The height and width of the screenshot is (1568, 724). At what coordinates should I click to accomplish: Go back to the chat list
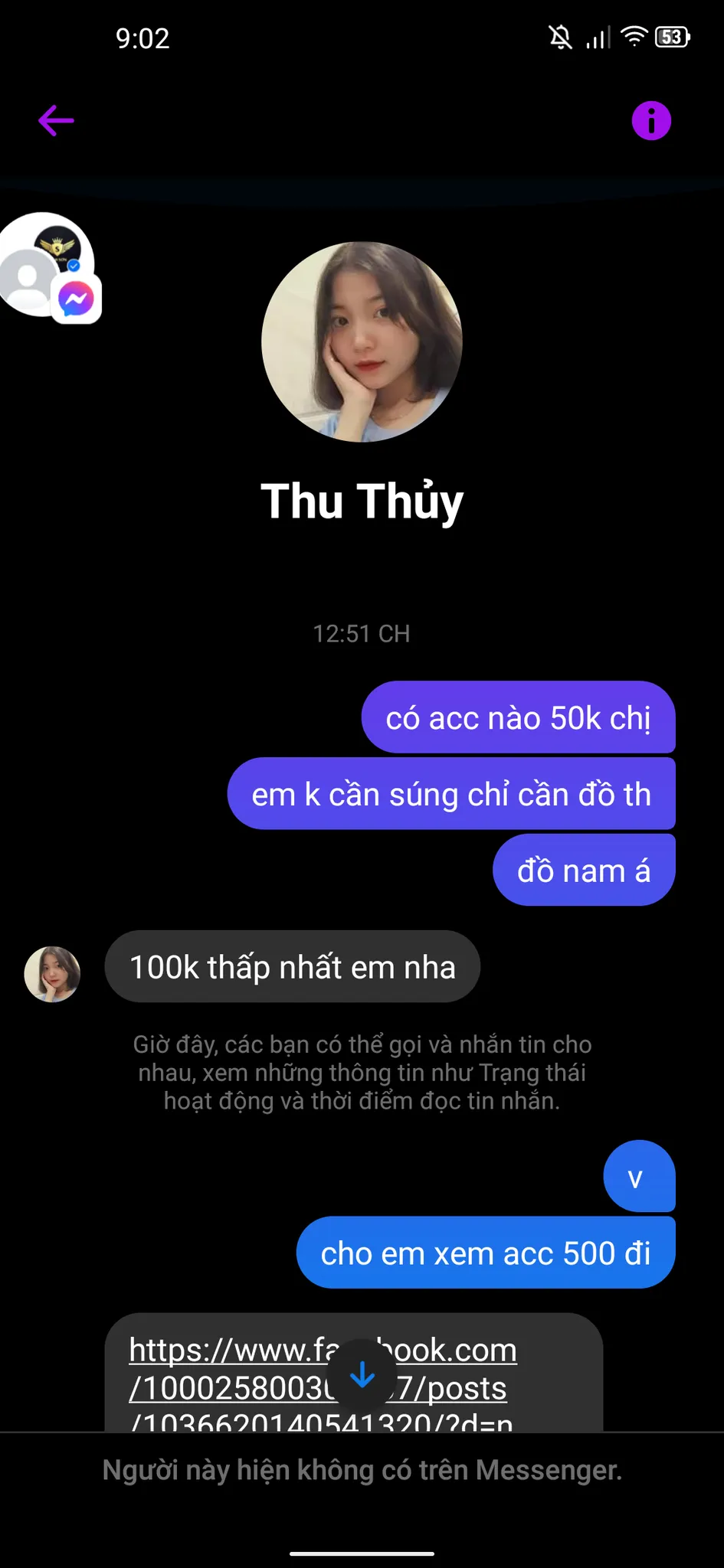56,120
